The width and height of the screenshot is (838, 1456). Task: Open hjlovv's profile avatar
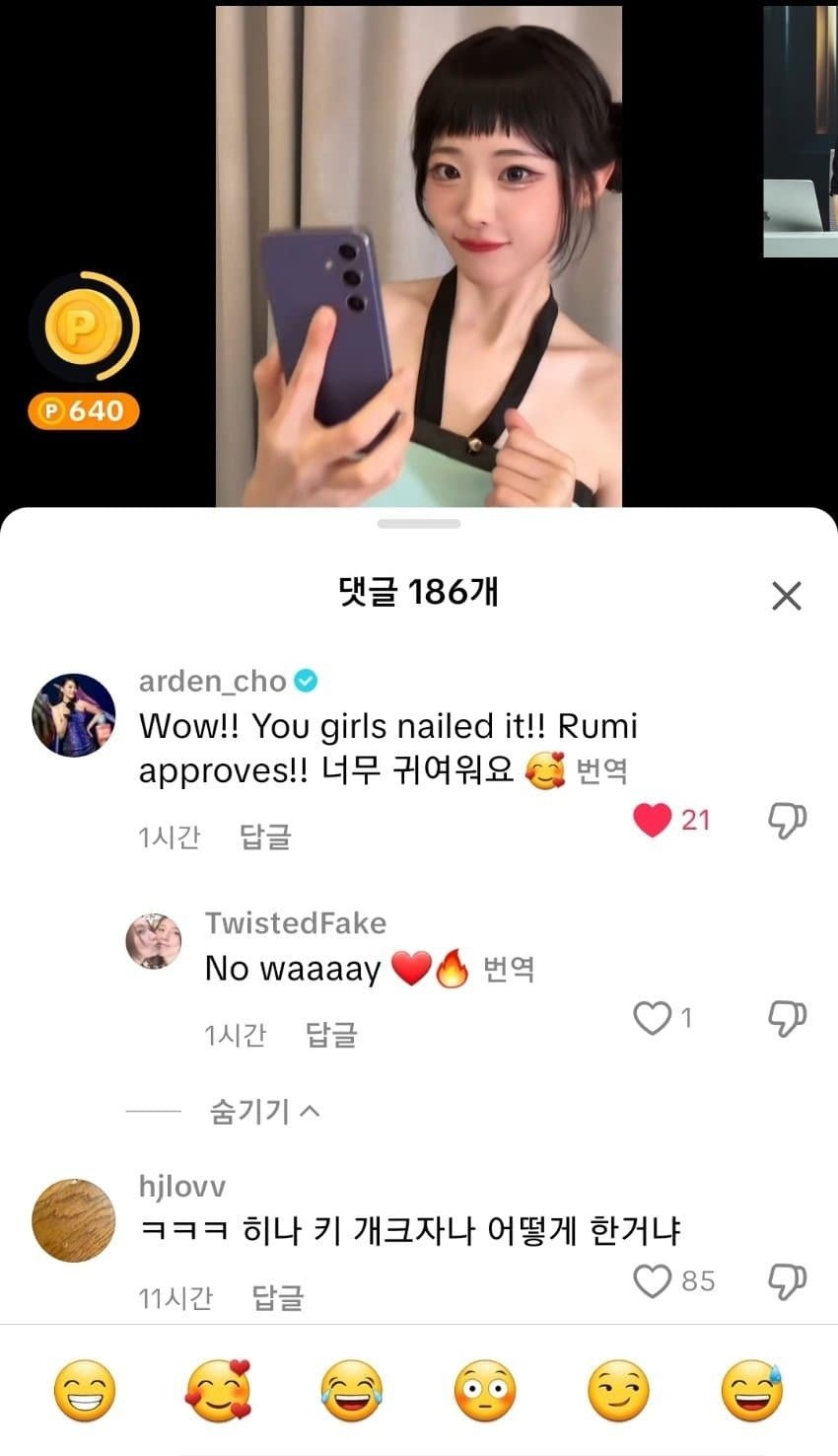click(74, 1220)
